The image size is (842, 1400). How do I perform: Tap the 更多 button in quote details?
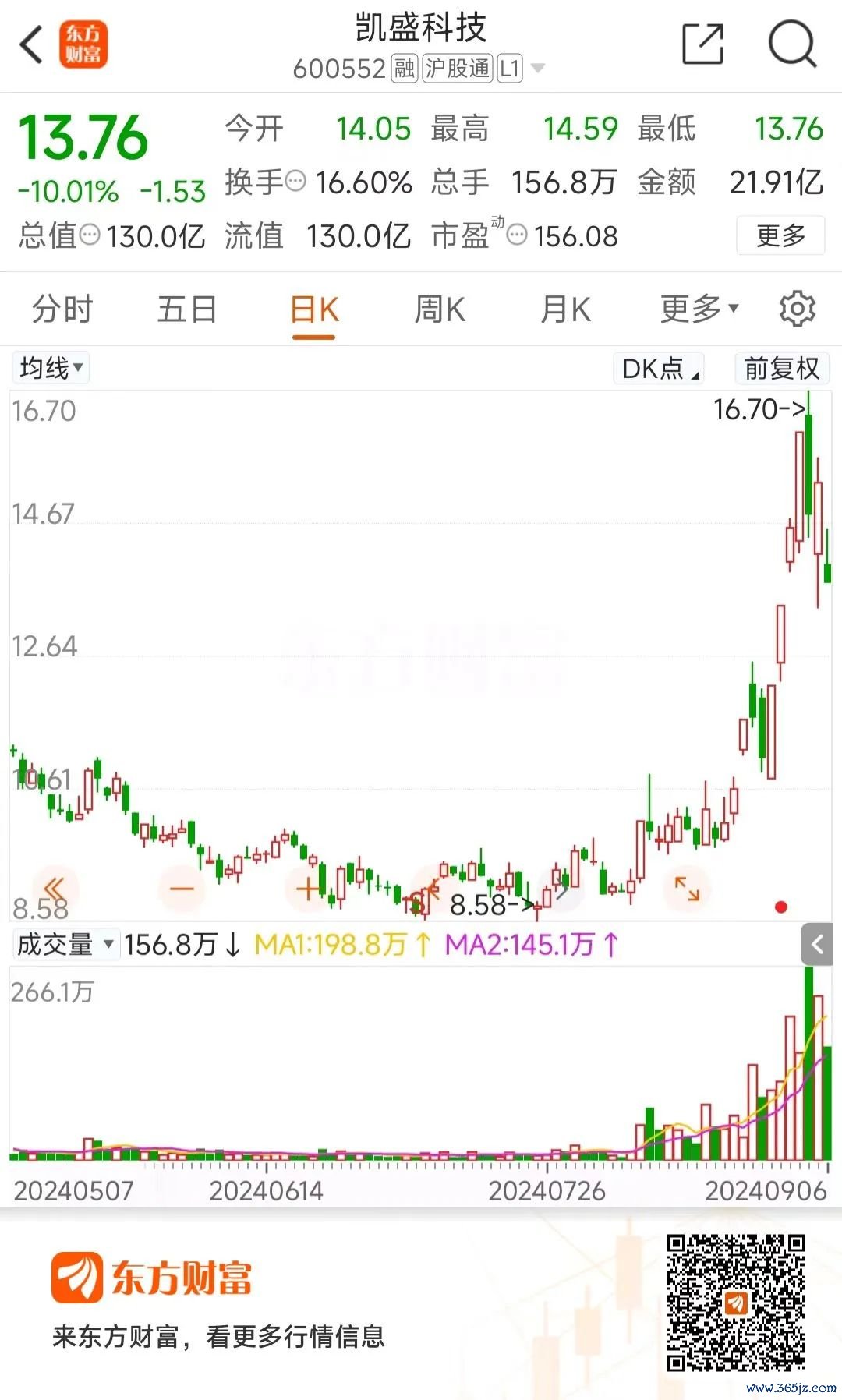(780, 235)
